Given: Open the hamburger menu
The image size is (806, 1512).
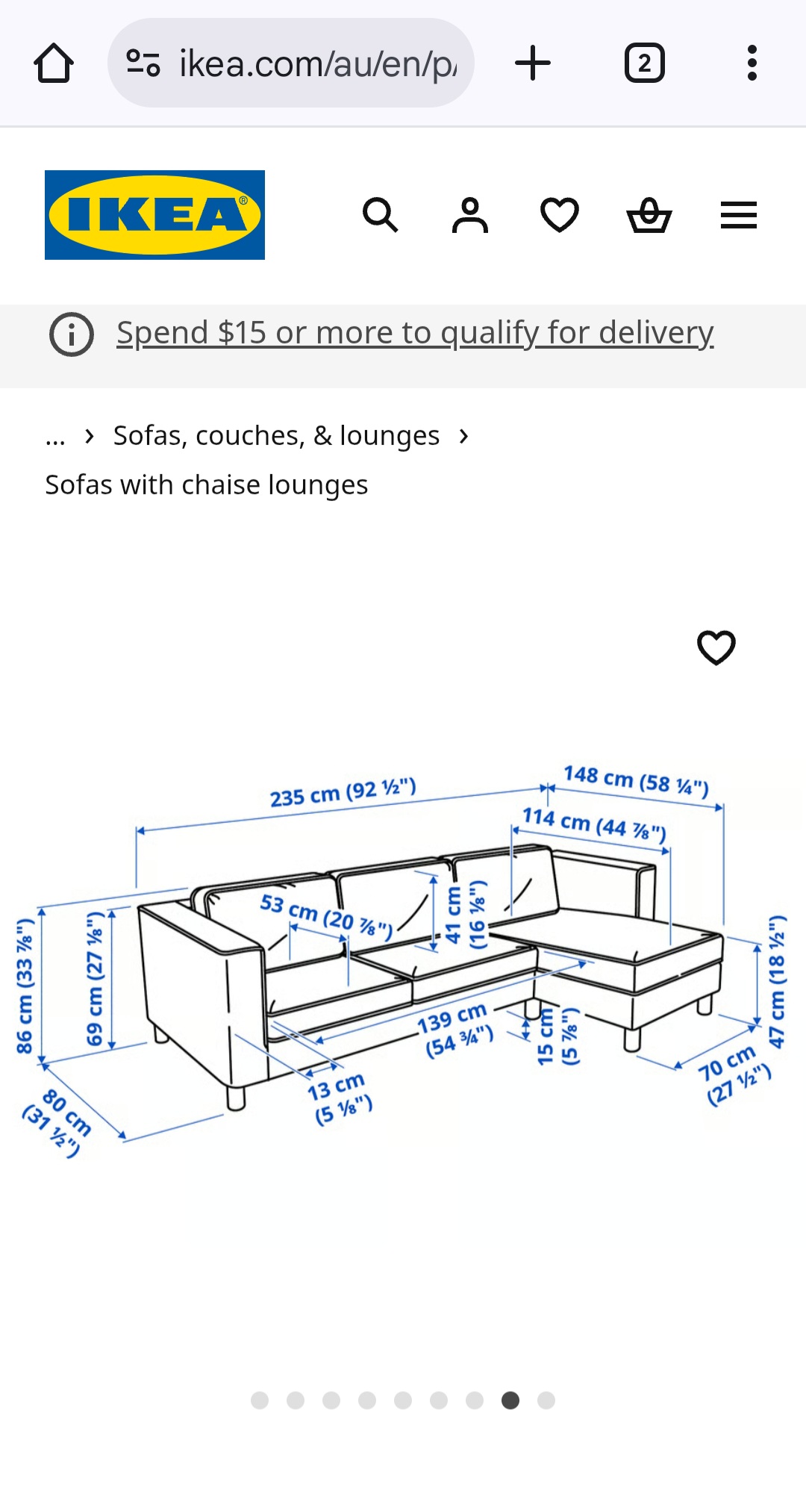Looking at the screenshot, I should click(739, 216).
